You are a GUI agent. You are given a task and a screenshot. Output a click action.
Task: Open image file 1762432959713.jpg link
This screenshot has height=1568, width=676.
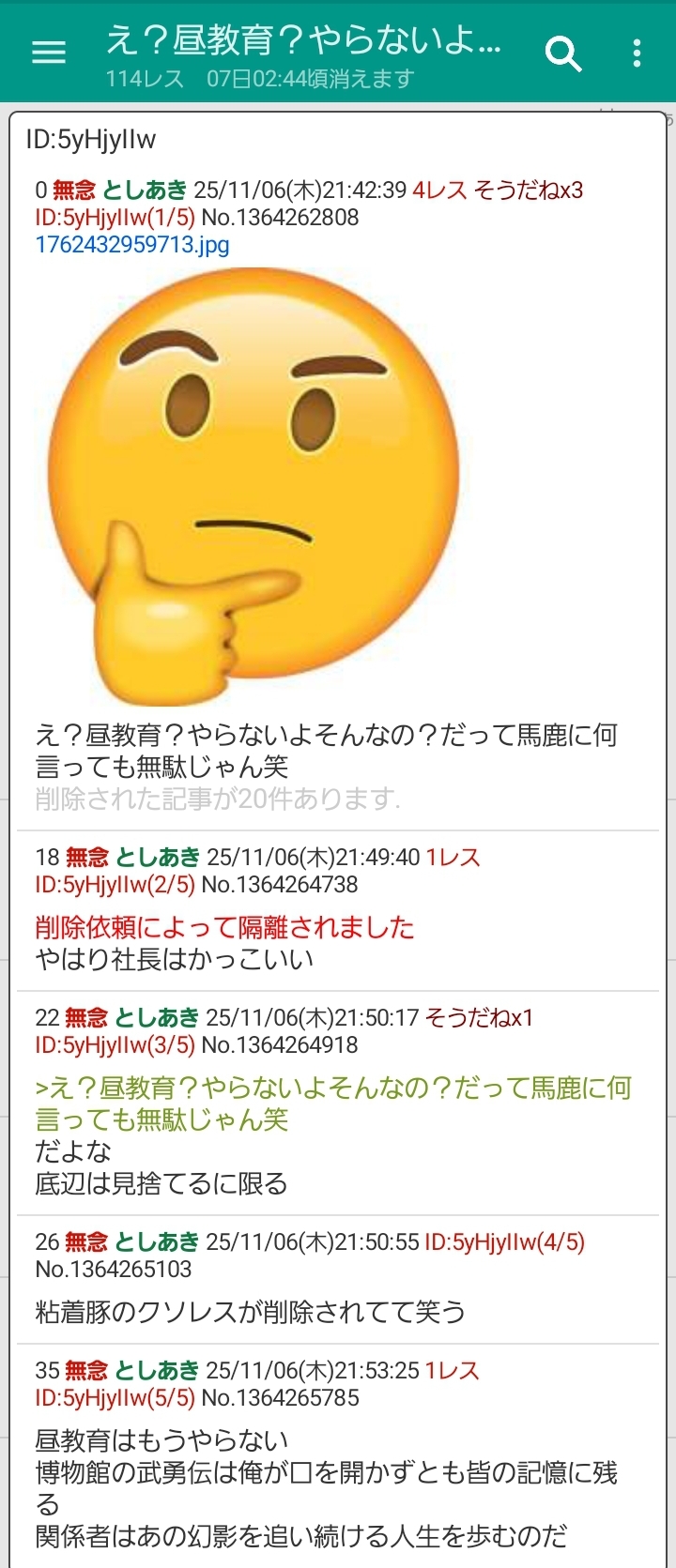coord(132,245)
